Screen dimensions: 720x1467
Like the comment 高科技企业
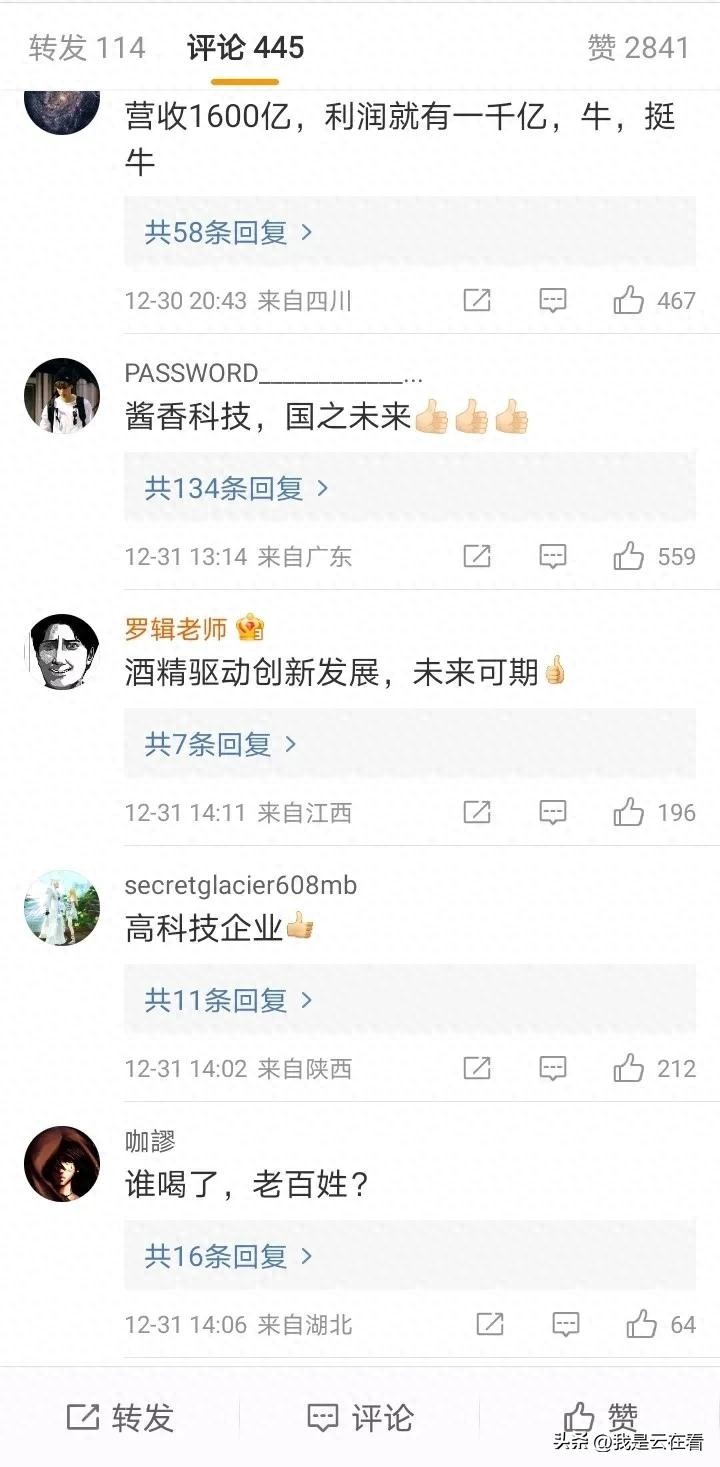(629, 1068)
